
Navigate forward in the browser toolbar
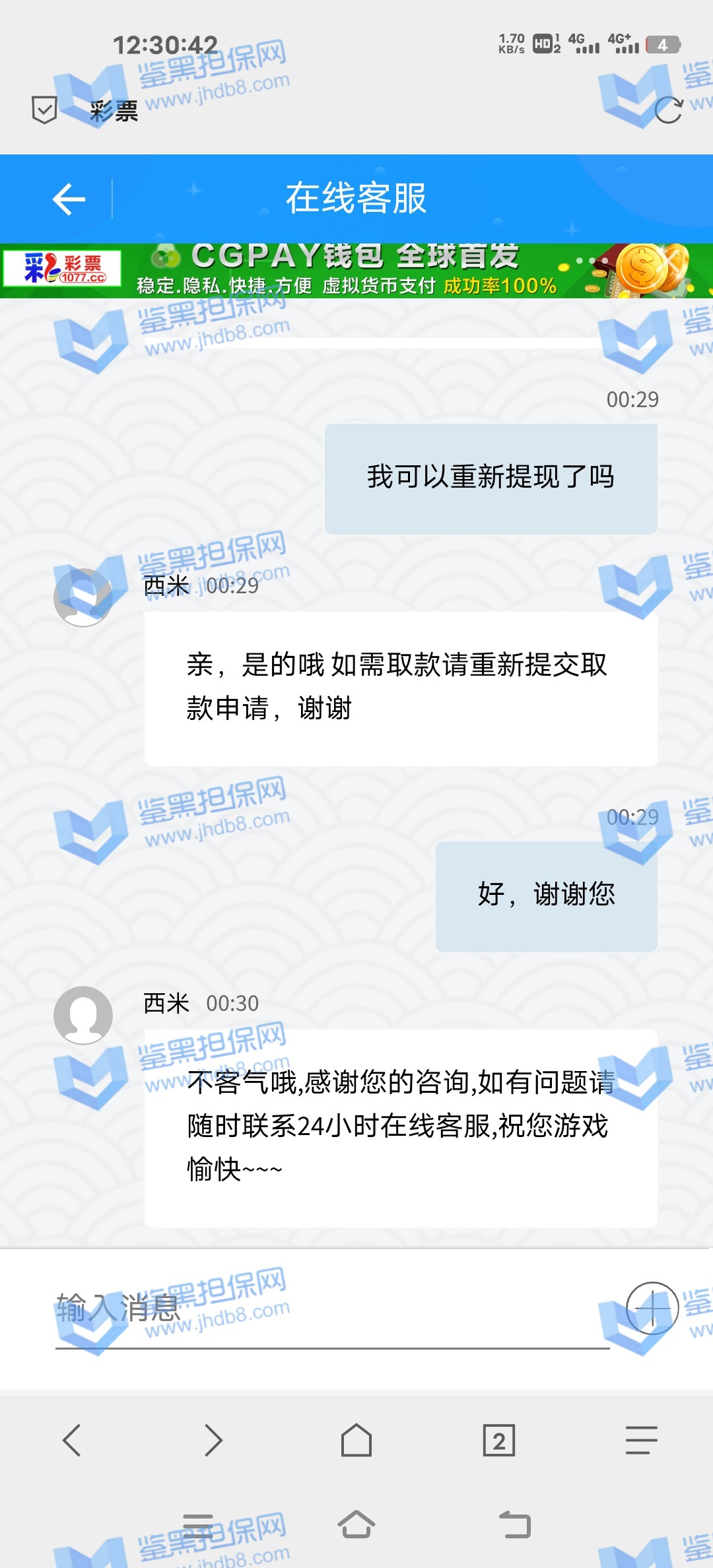click(213, 1440)
